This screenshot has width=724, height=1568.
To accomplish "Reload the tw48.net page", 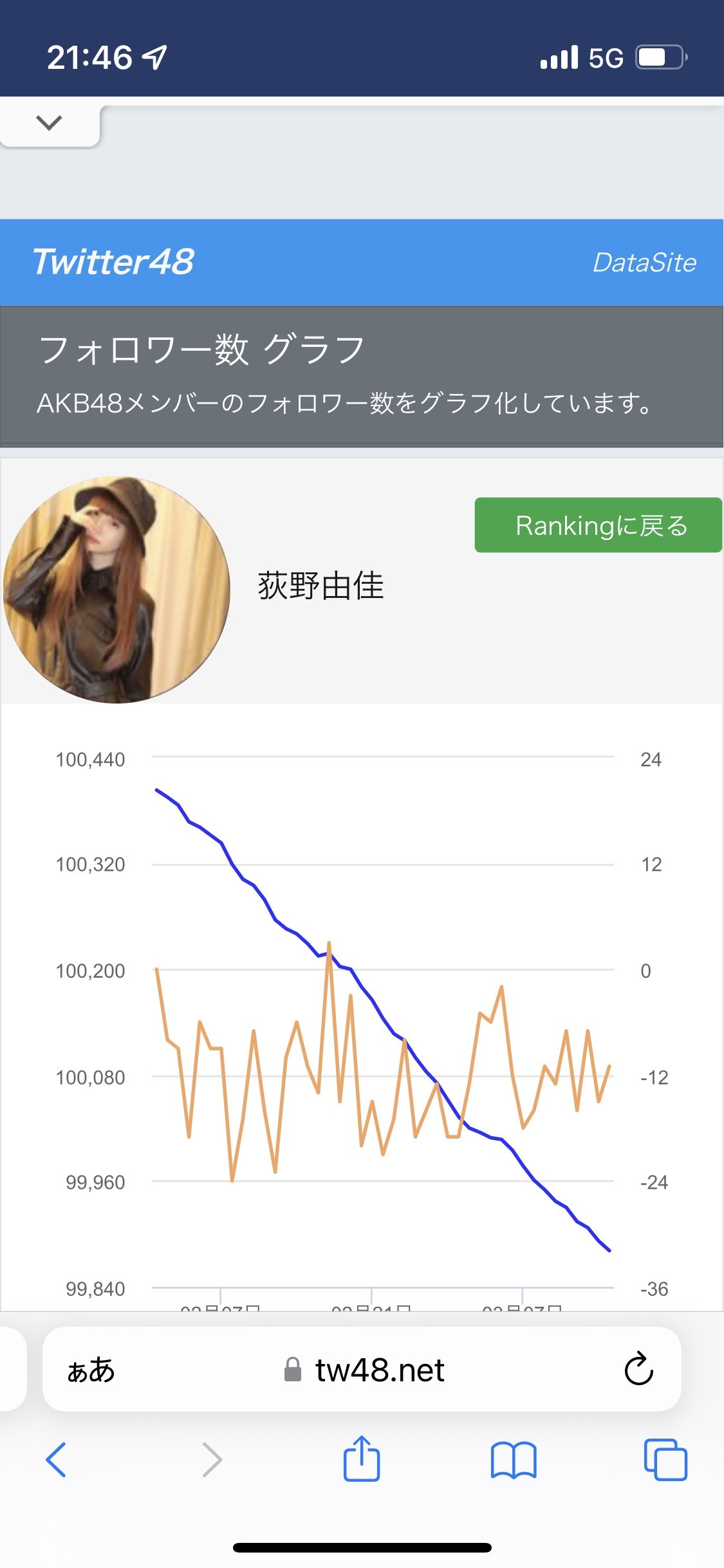I will pyautogui.click(x=638, y=1369).
